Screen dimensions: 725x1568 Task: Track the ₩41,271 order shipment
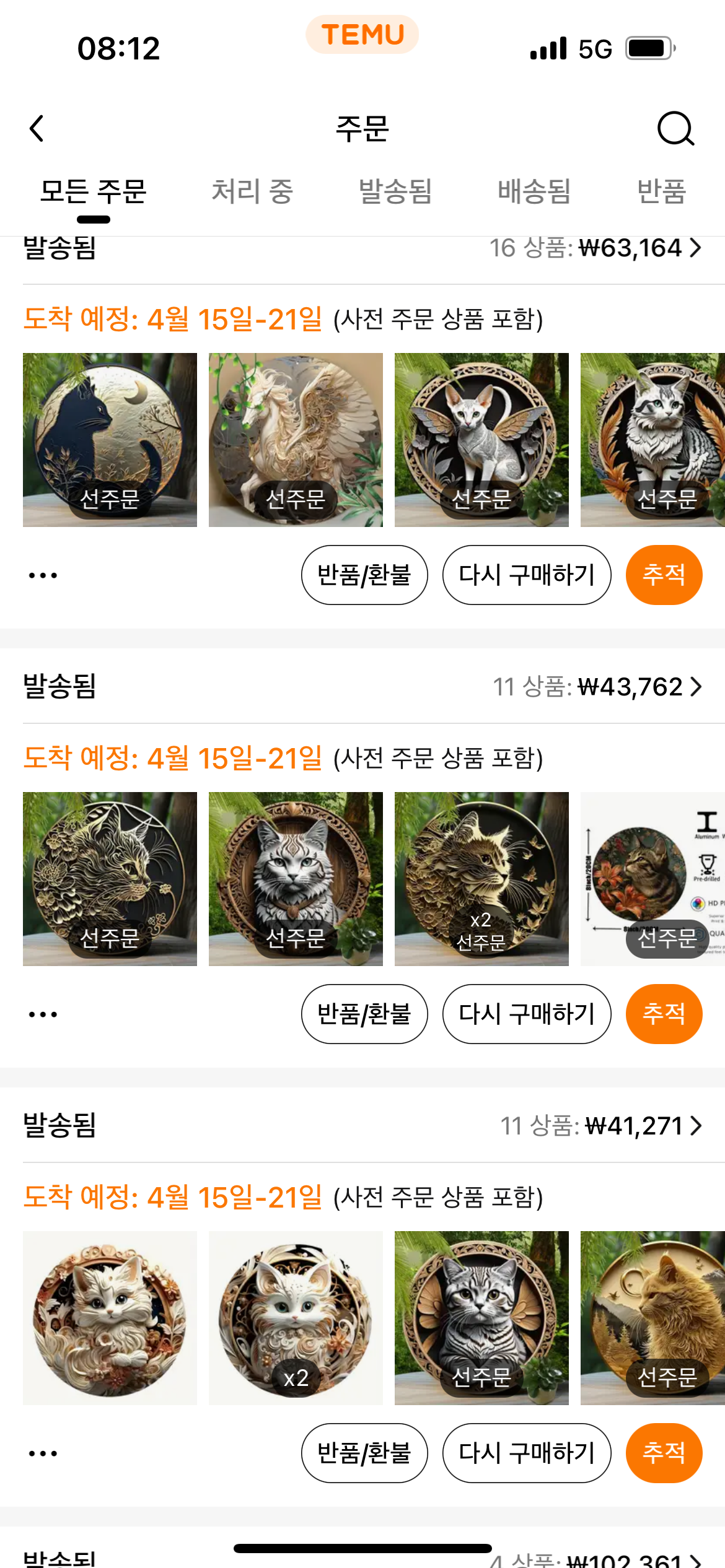click(x=664, y=1453)
